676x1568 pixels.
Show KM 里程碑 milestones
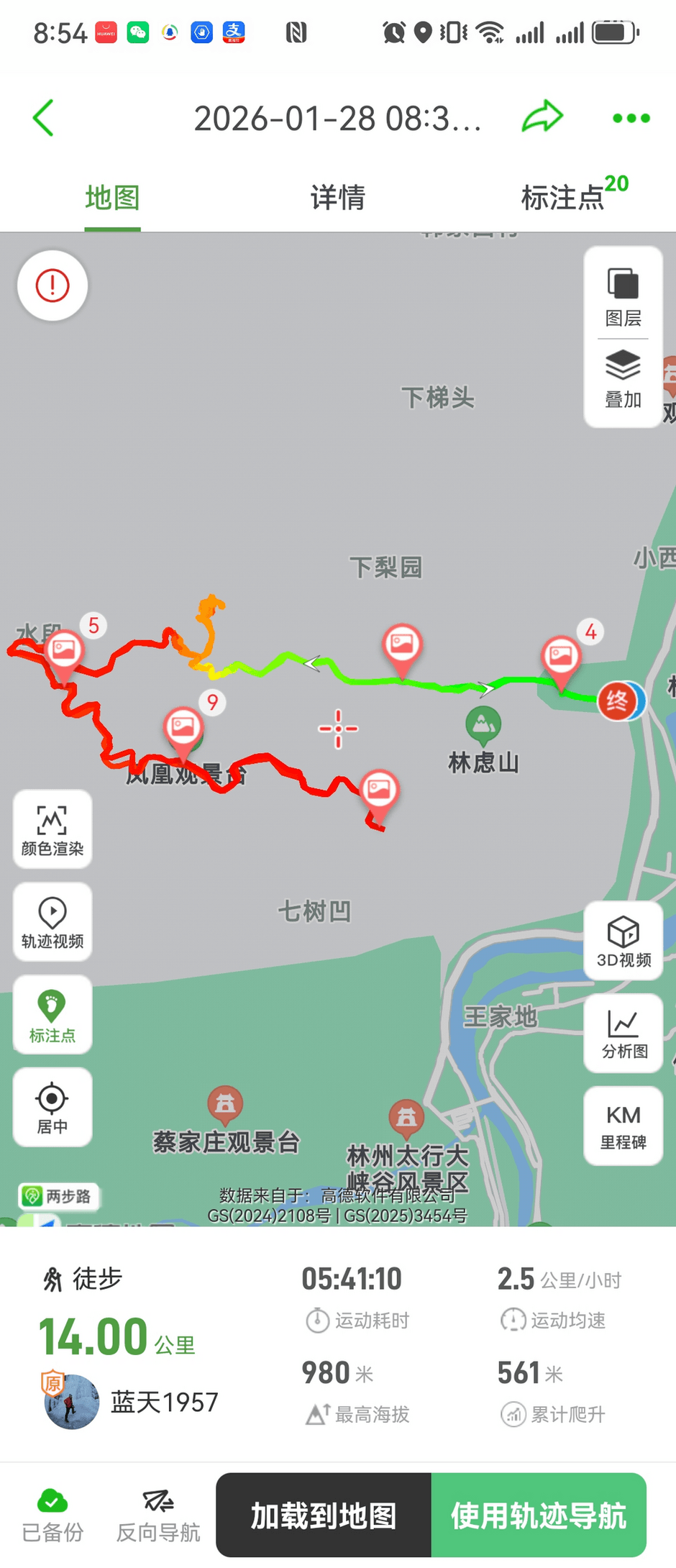[624, 1126]
